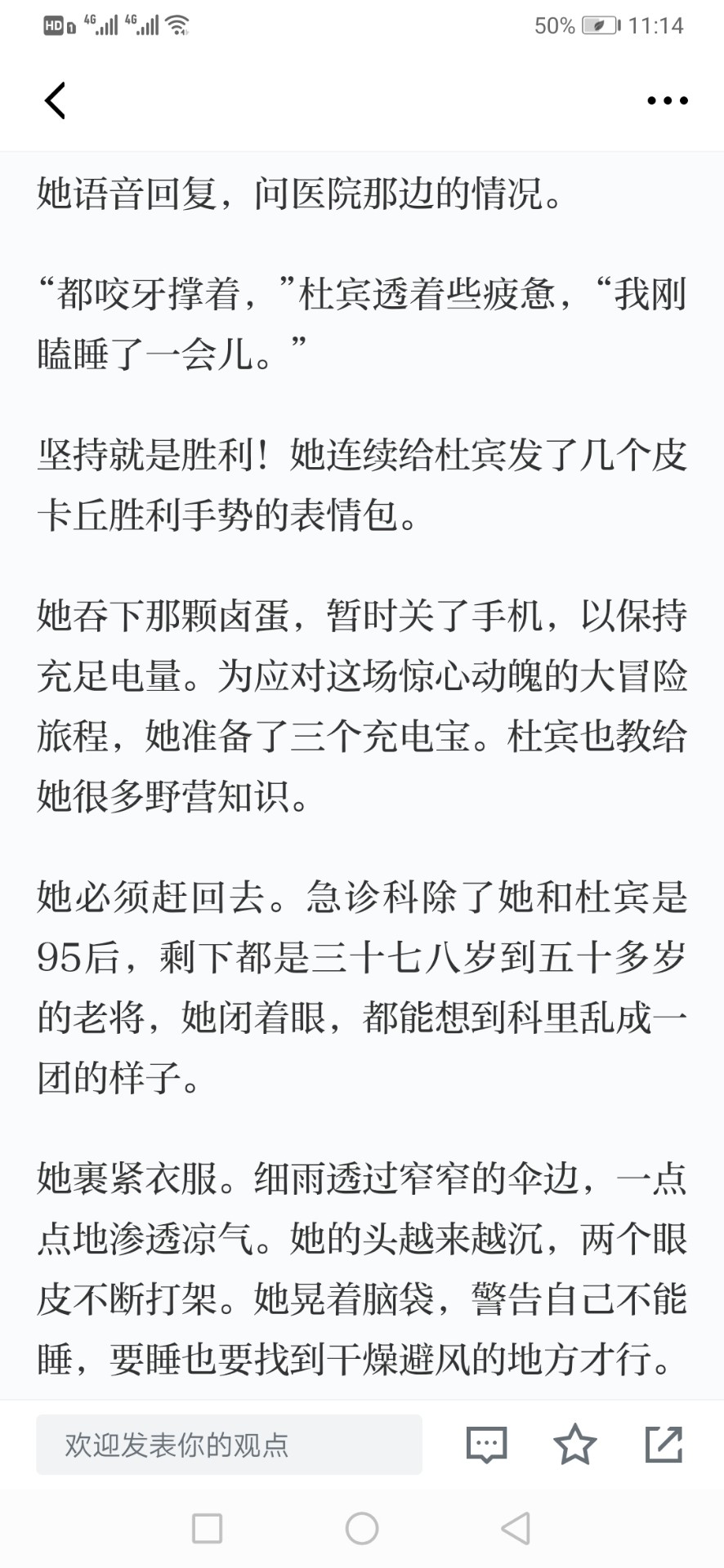The height and width of the screenshot is (1568, 724).
Task: Go back using the top-left arrow
Action: (x=55, y=101)
